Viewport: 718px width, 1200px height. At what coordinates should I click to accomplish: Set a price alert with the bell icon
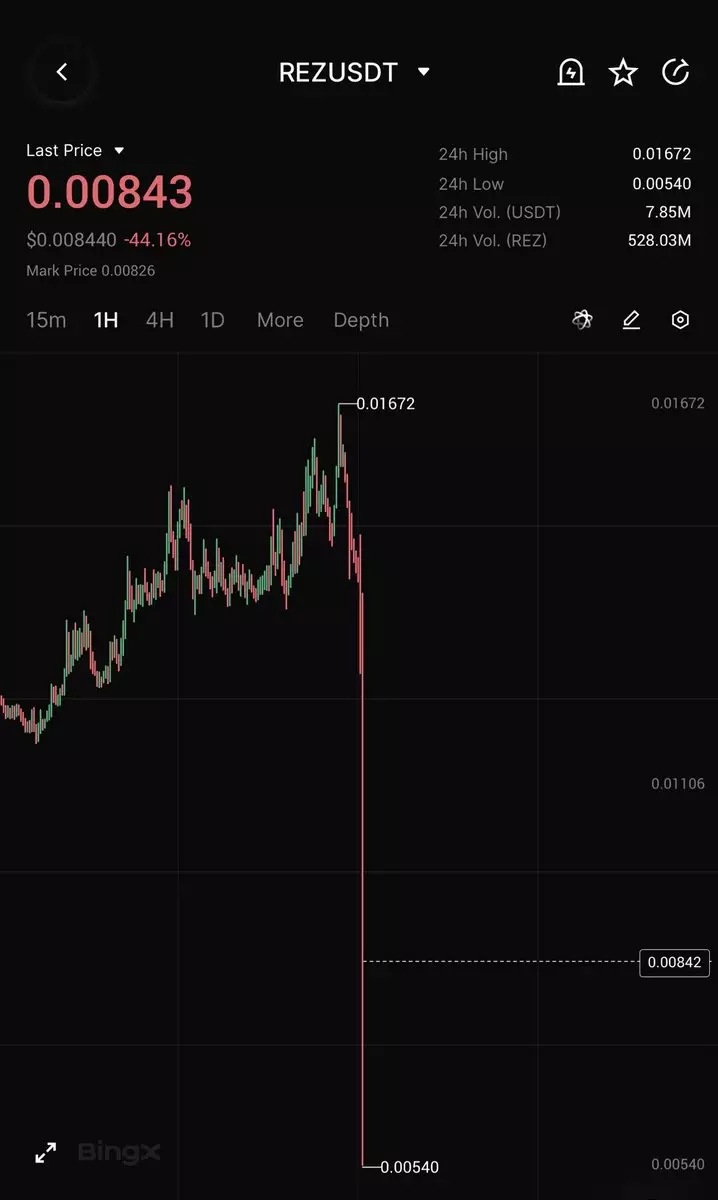(x=571, y=72)
